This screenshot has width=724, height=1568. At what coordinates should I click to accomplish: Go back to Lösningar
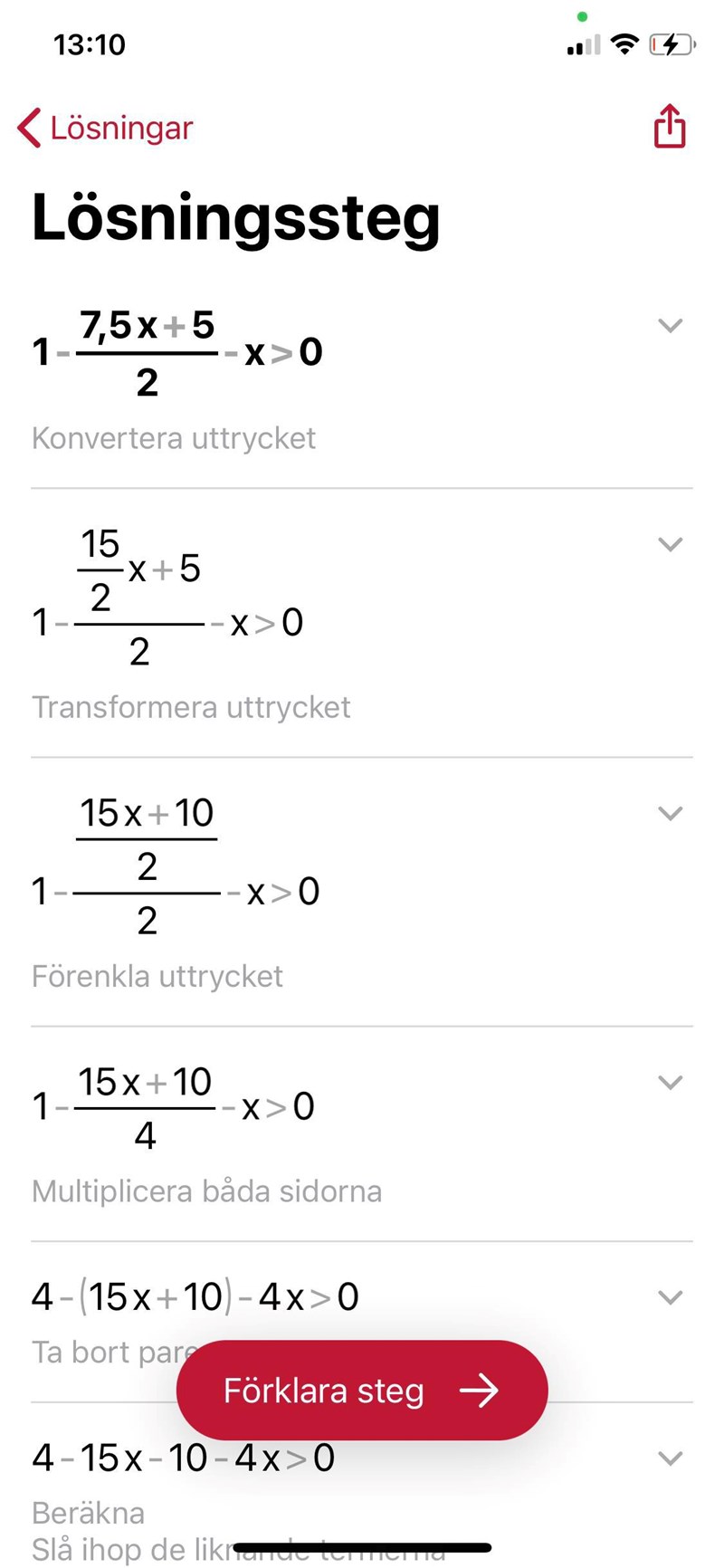105,128
